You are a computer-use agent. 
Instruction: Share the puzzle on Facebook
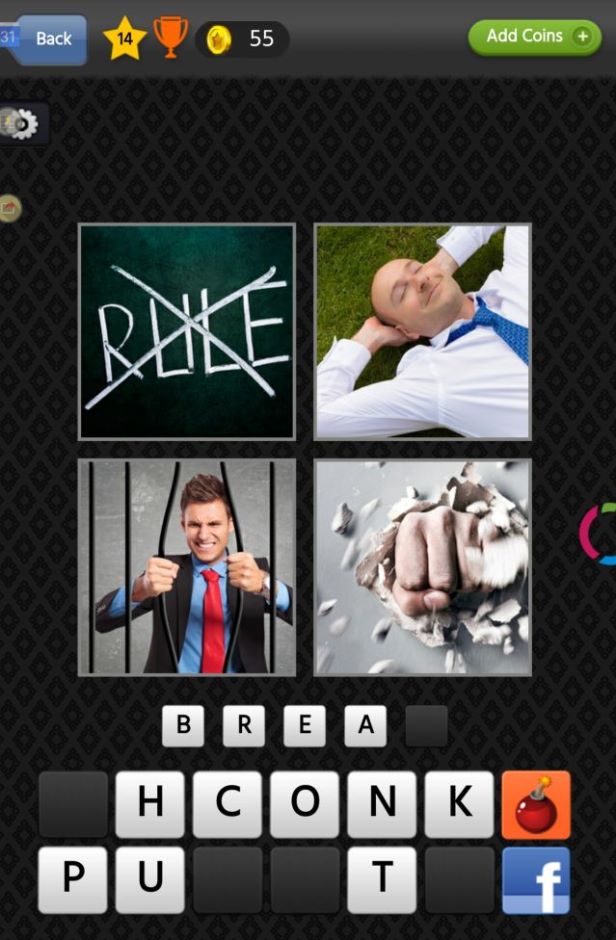point(536,880)
